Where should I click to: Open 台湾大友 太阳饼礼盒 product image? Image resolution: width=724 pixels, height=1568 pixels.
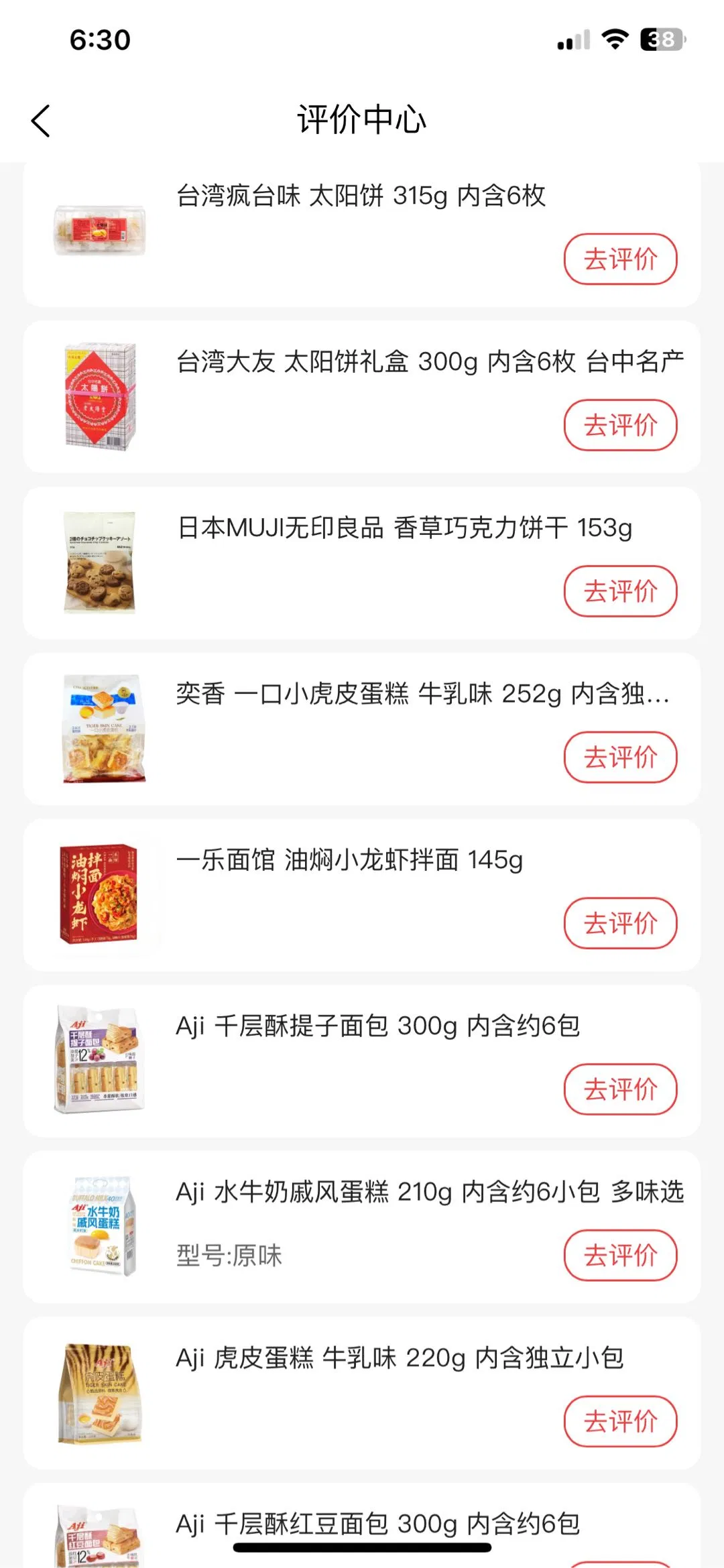(100, 396)
